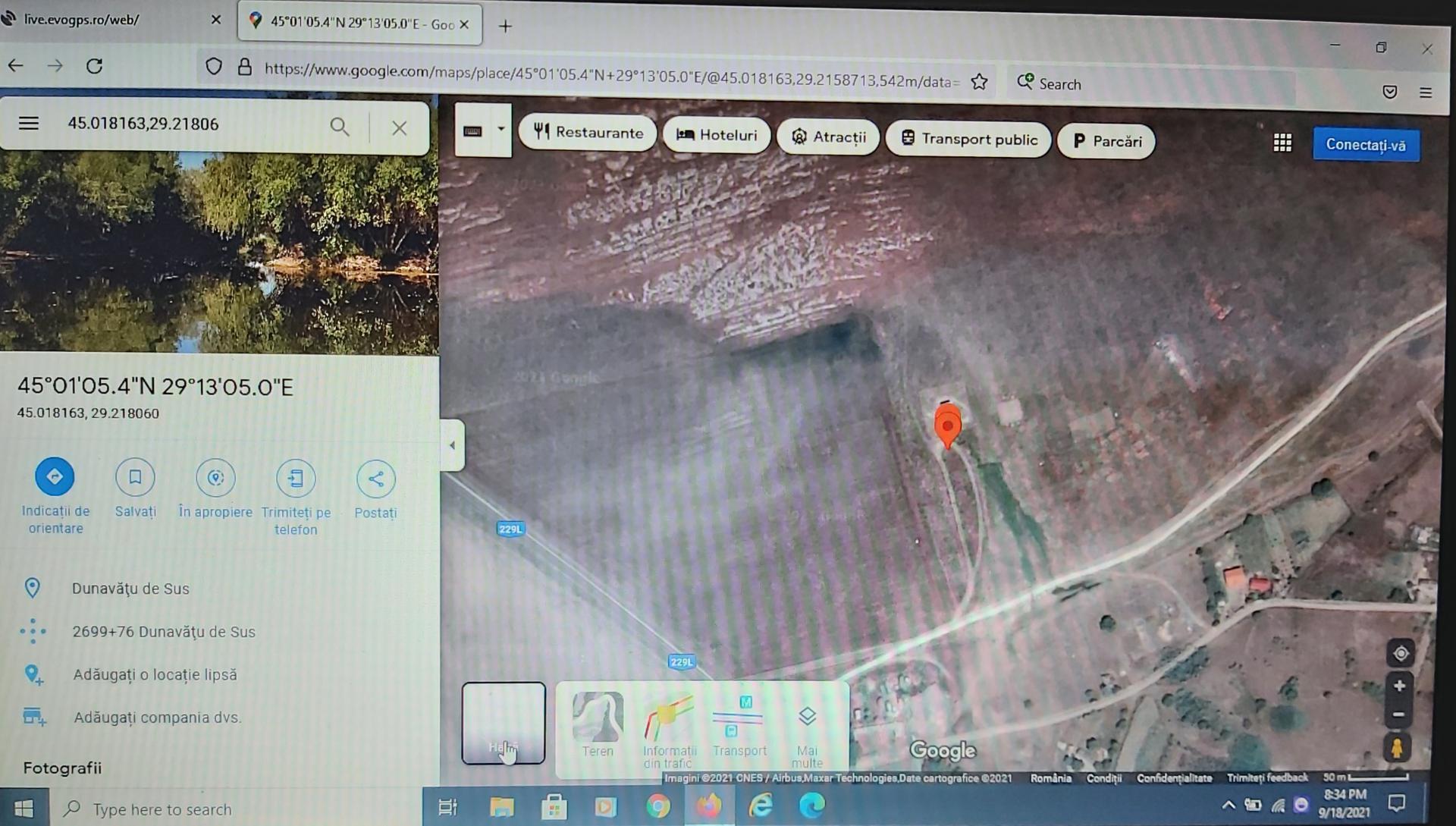Bookmark this page with the star icon
The height and width of the screenshot is (826, 1456).
[979, 82]
